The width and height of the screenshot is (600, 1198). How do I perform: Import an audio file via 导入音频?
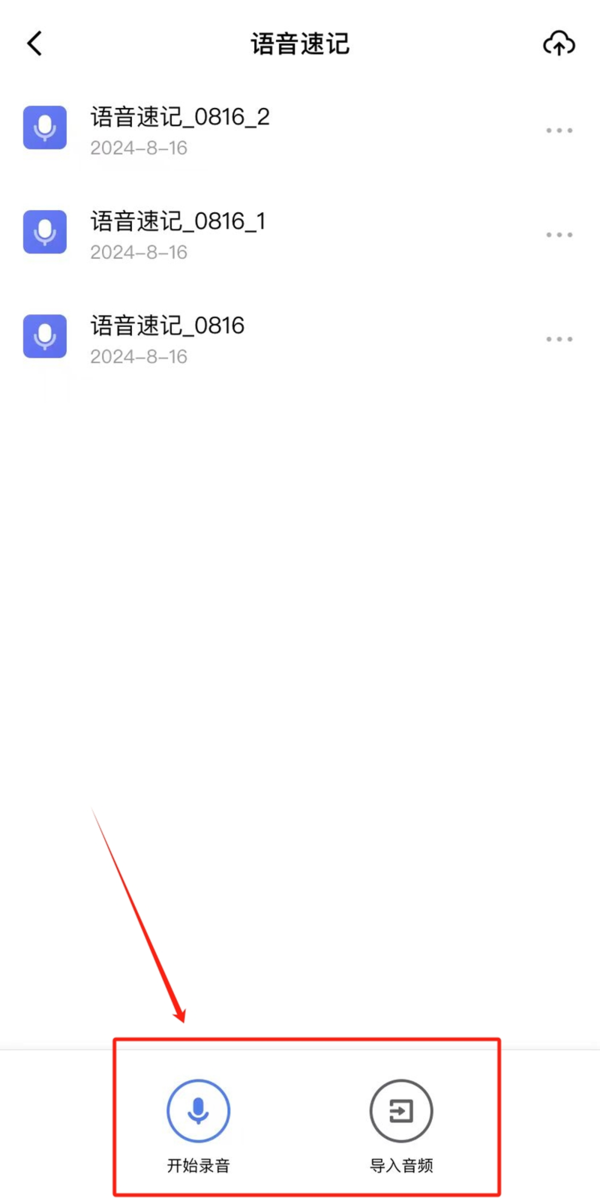coord(401,1111)
